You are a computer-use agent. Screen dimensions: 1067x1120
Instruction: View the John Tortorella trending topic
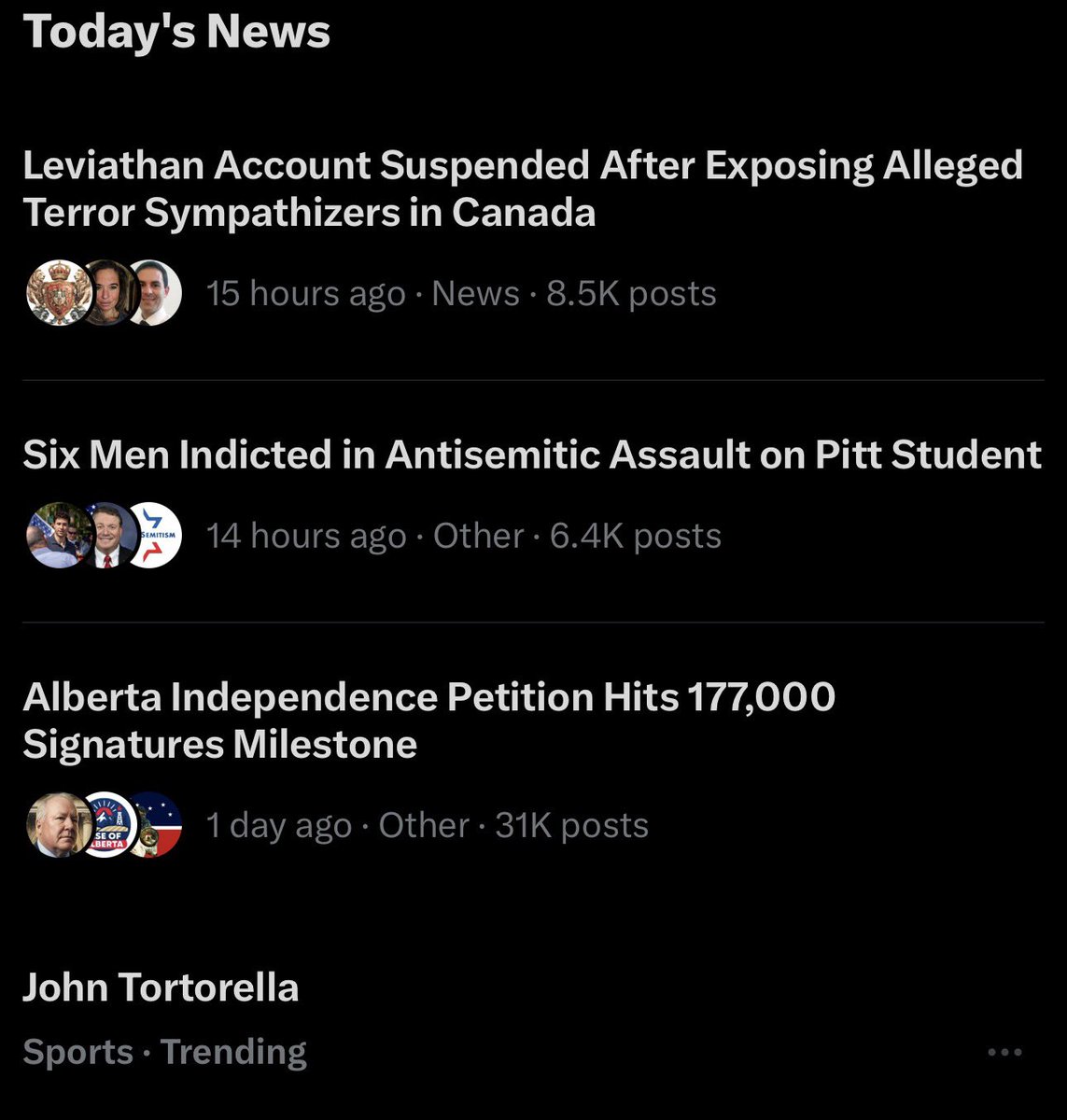[x=161, y=987]
